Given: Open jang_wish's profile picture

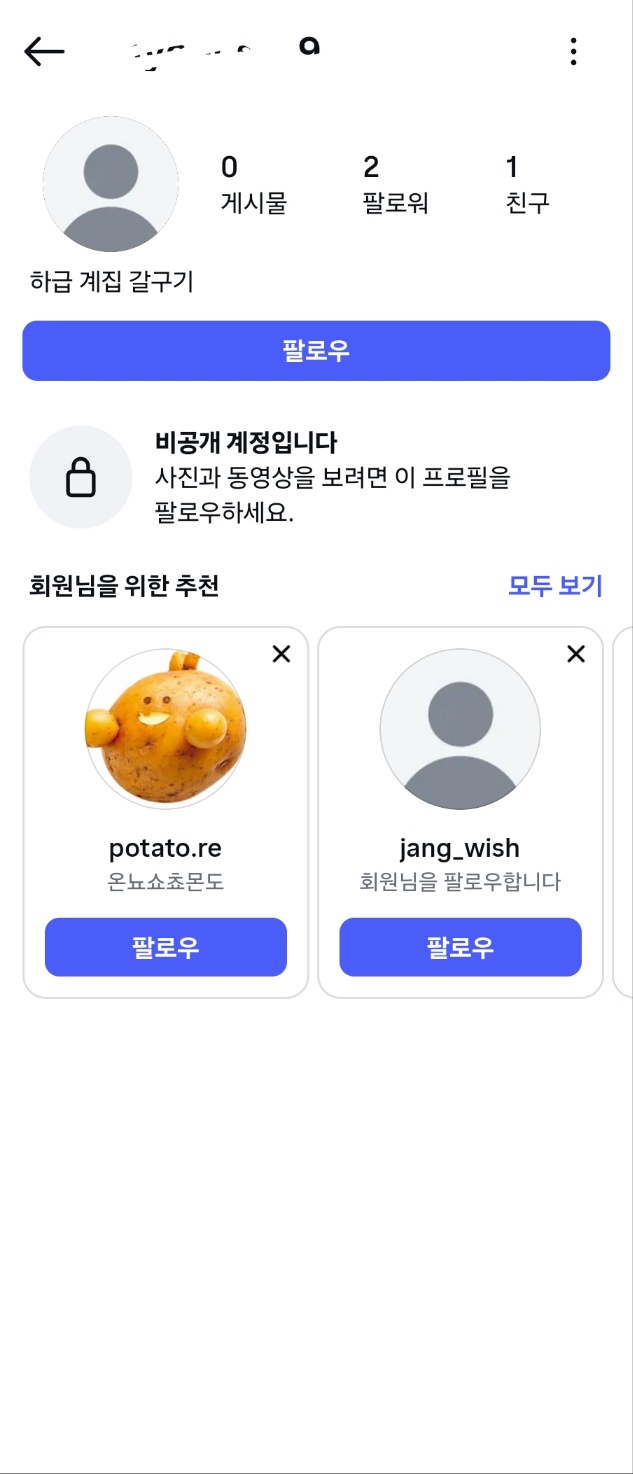Looking at the screenshot, I should (460, 728).
